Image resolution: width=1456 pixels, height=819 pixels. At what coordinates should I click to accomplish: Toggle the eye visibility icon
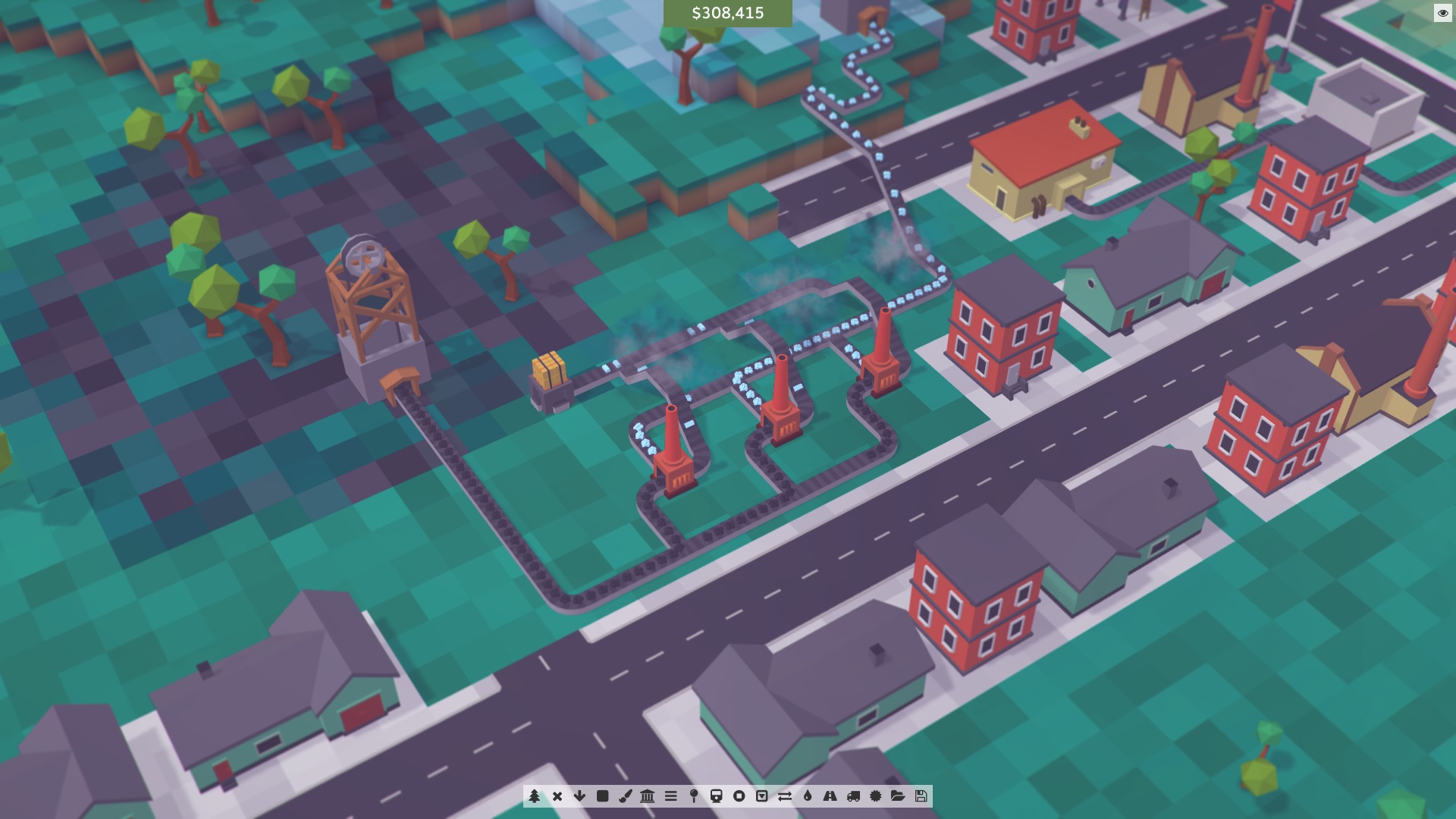click(x=1442, y=13)
